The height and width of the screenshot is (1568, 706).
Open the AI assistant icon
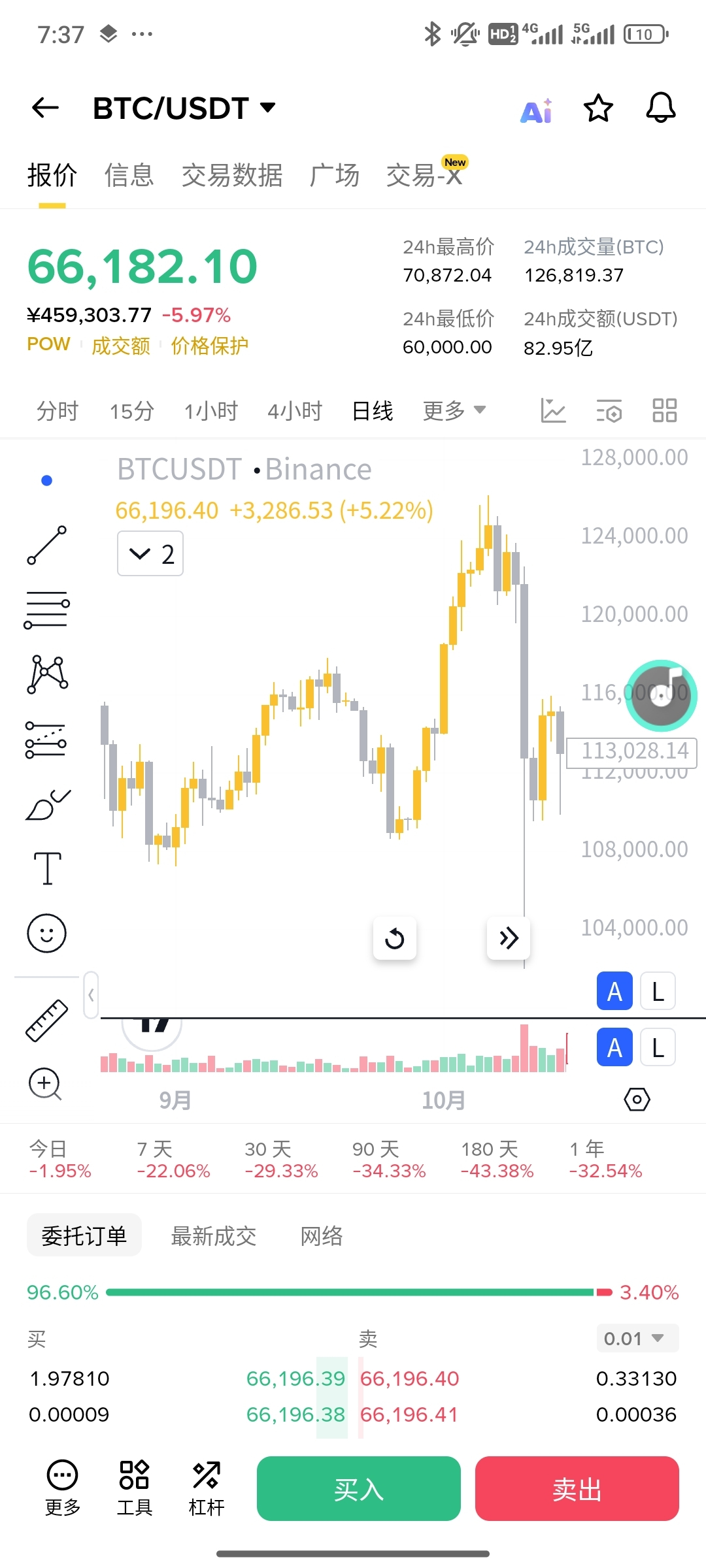(537, 110)
